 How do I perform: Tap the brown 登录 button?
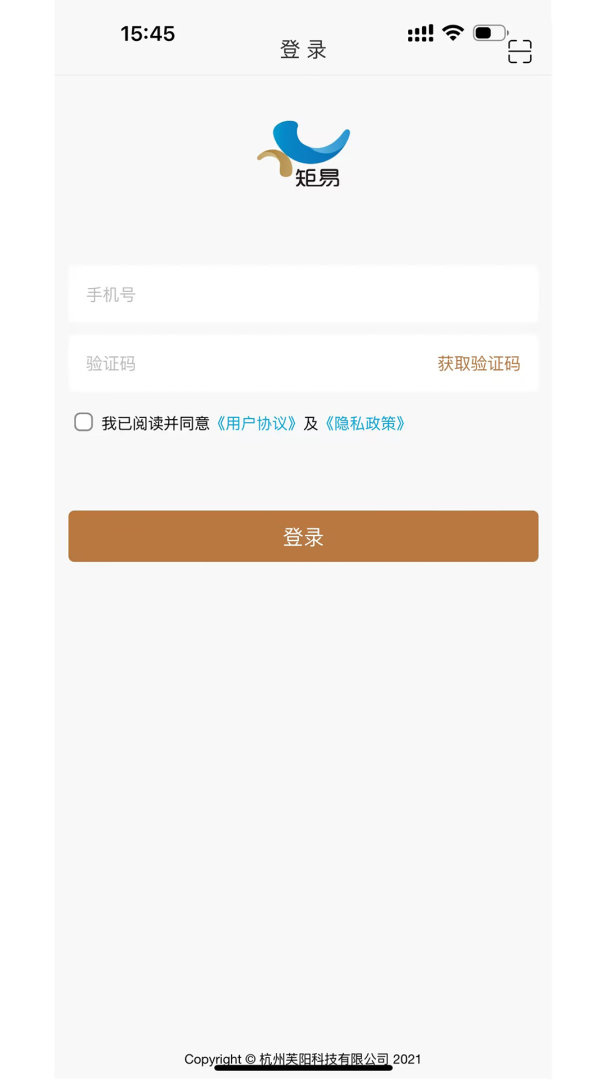pos(303,537)
